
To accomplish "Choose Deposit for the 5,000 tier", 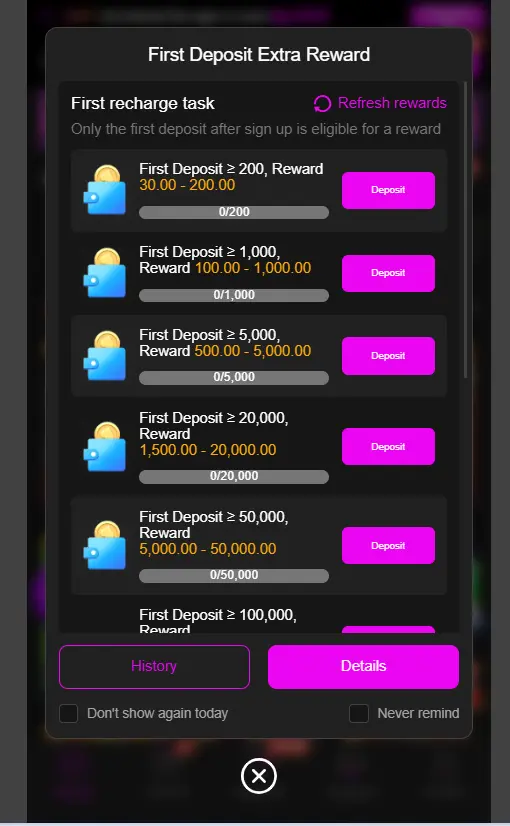I will click(x=388, y=356).
